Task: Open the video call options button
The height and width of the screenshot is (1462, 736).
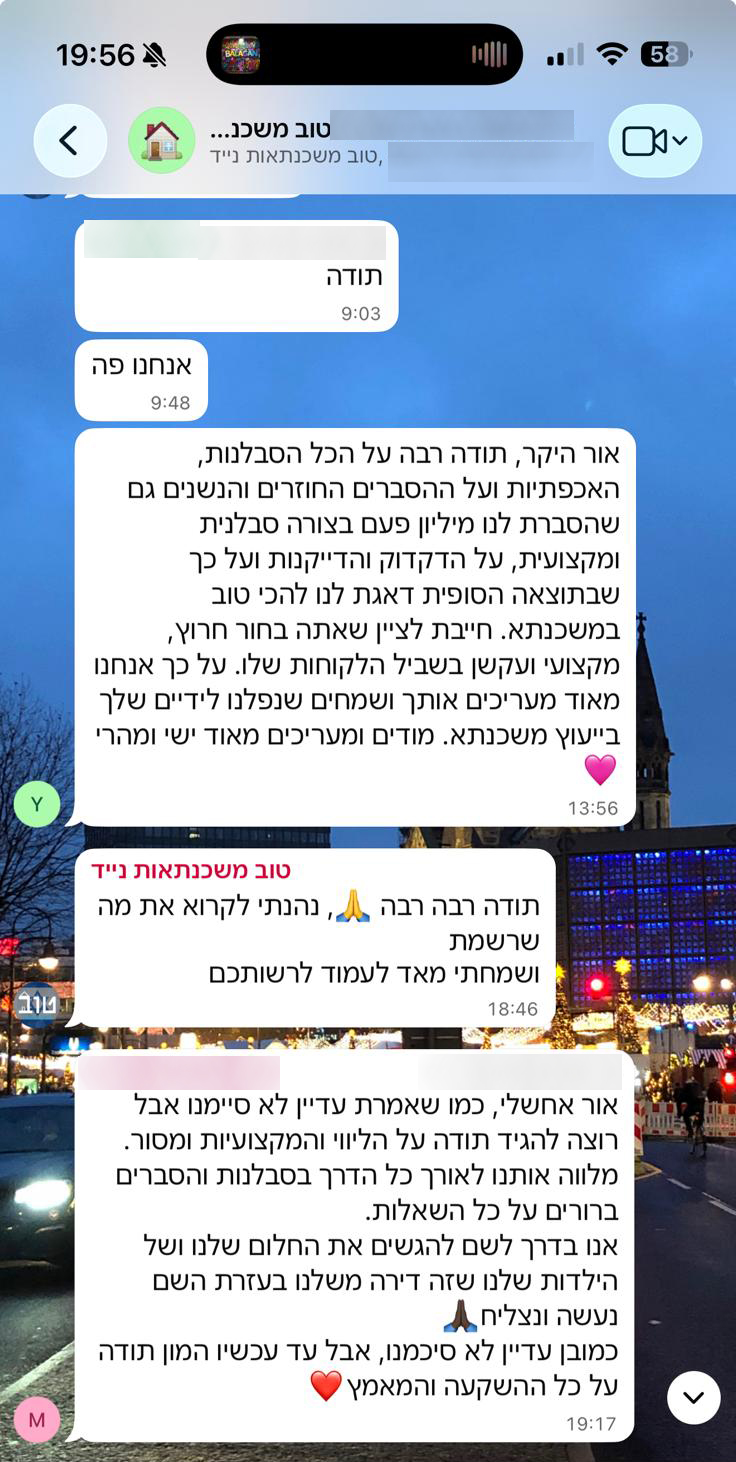Action: pos(655,141)
